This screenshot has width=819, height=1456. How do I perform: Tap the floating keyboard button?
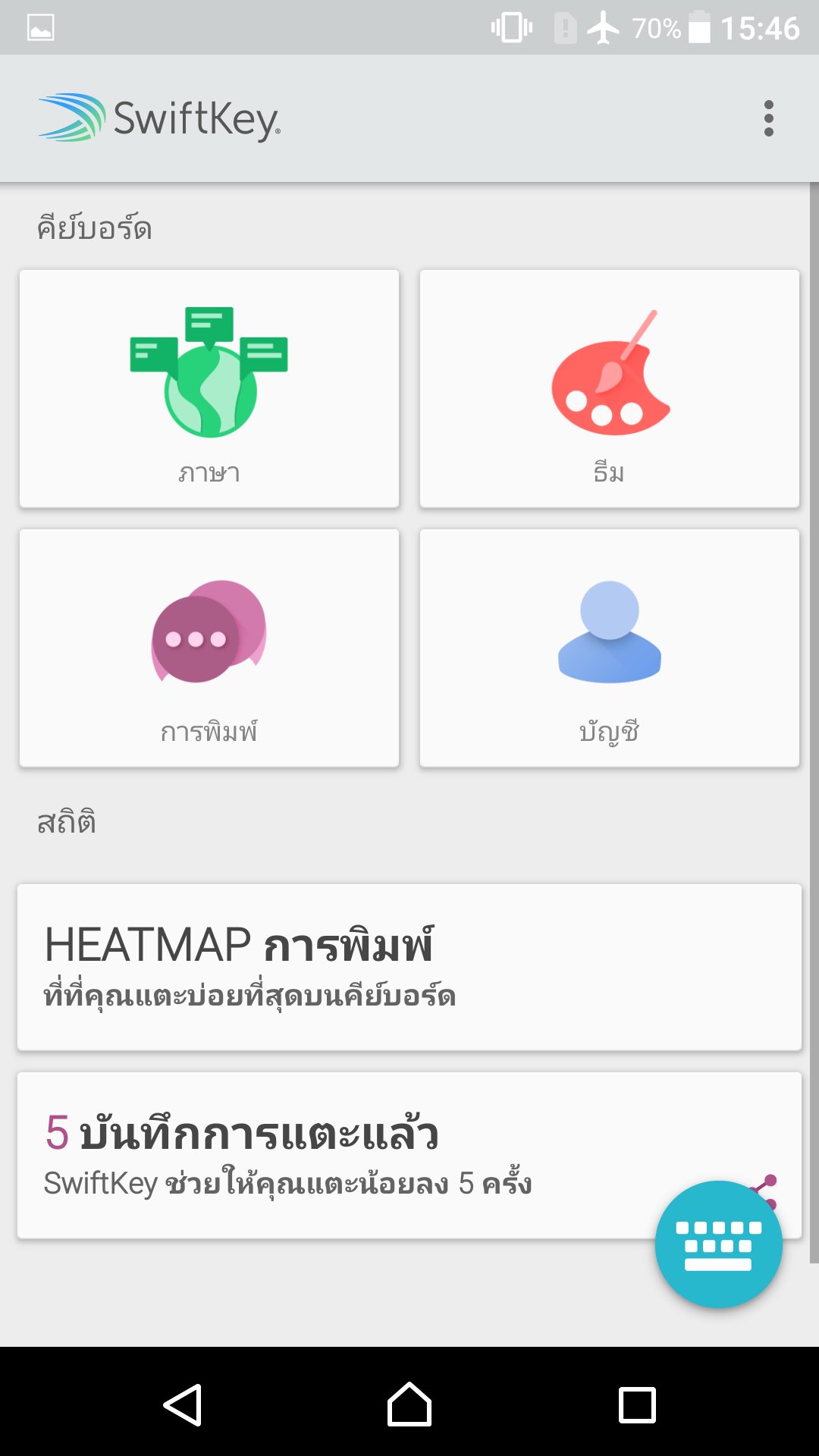[718, 1244]
